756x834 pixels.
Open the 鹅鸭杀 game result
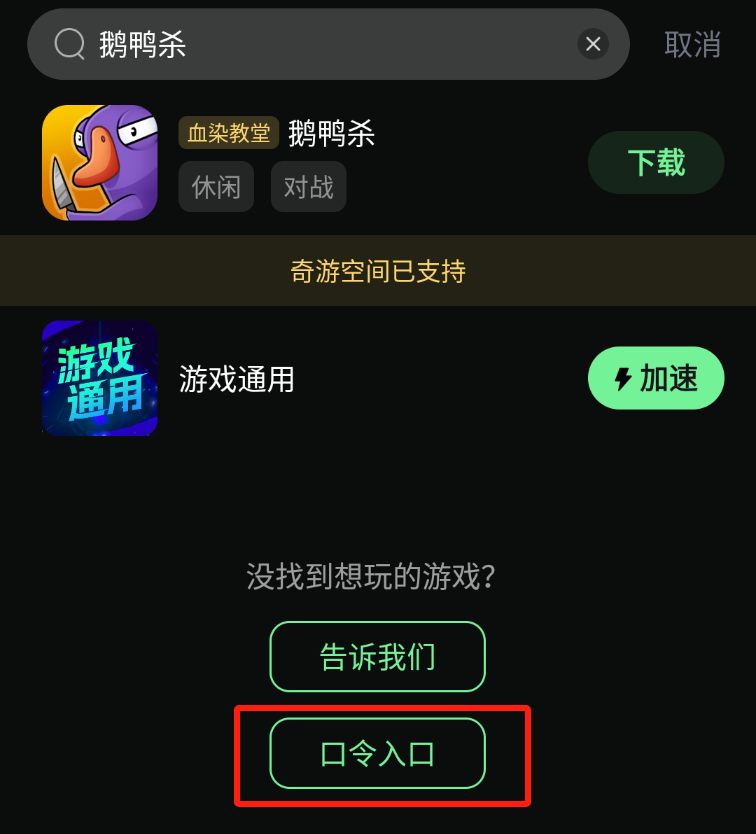coord(331,133)
